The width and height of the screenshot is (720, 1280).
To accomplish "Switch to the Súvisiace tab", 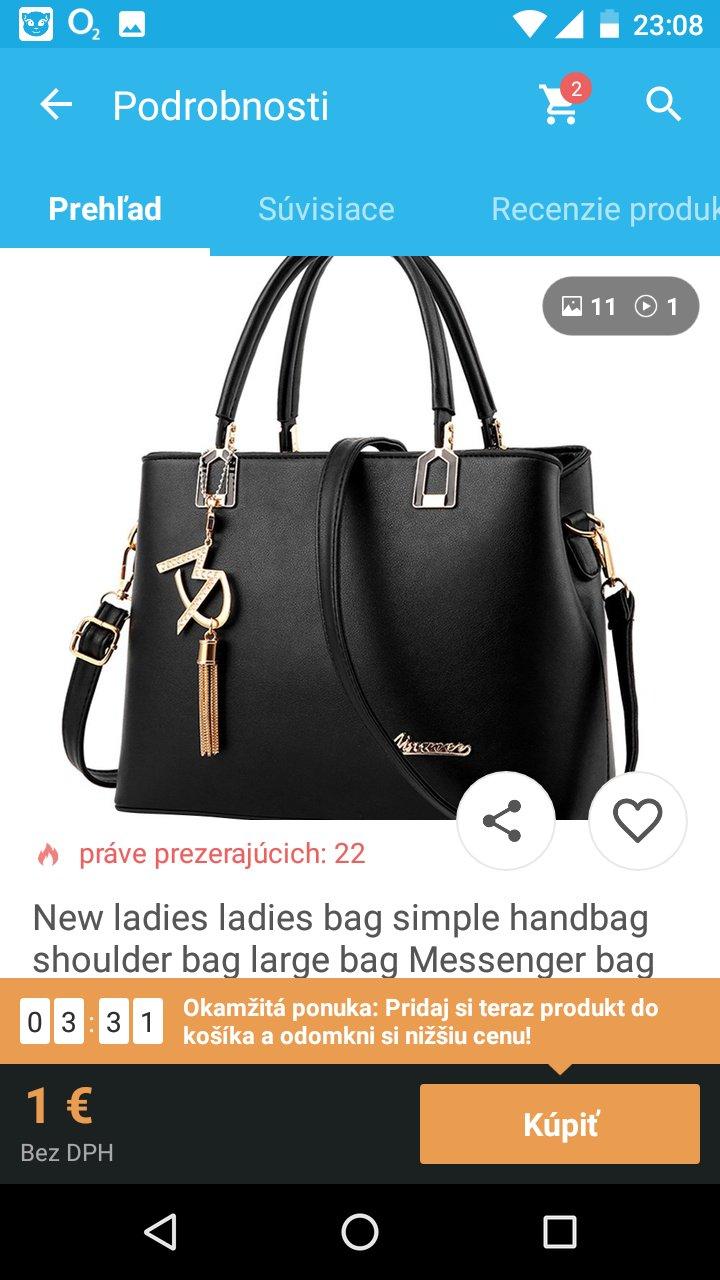I will [326, 208].
